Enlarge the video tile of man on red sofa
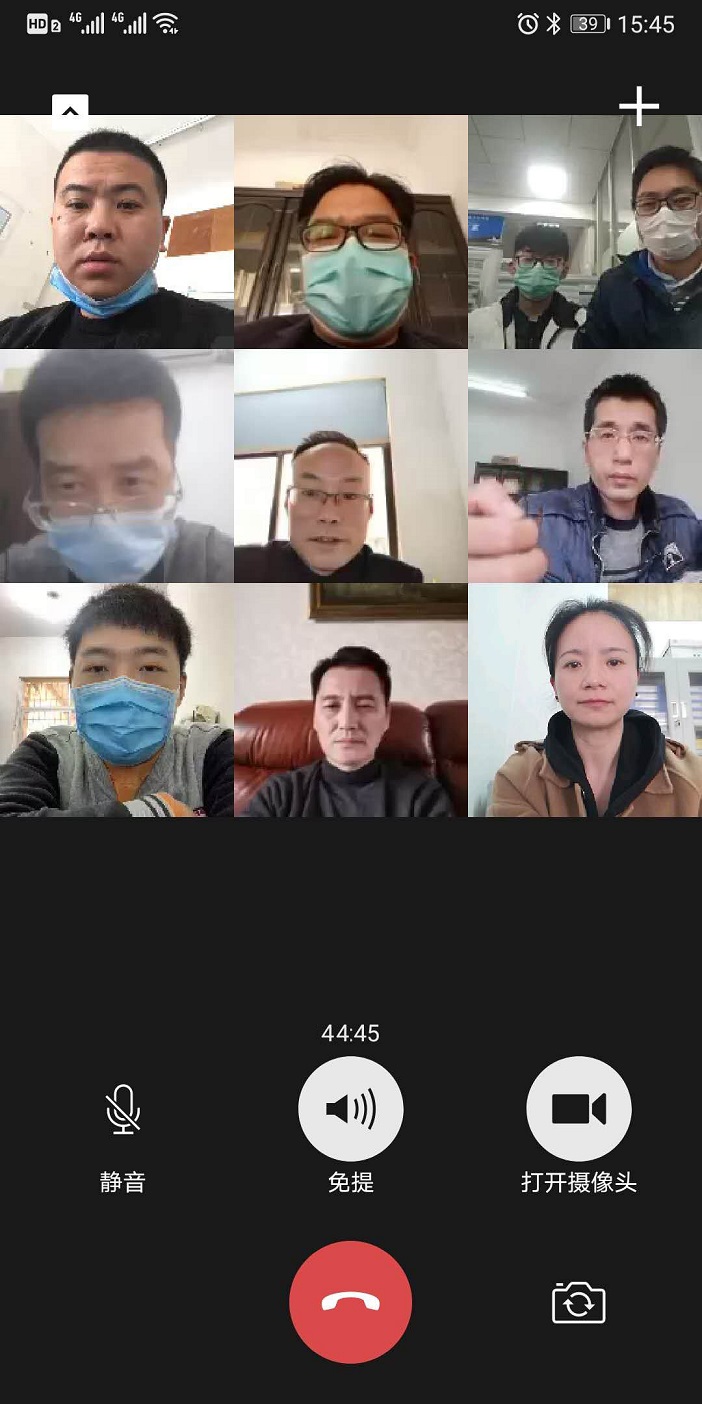This screenshot has height=1404, width=702. 351,700
